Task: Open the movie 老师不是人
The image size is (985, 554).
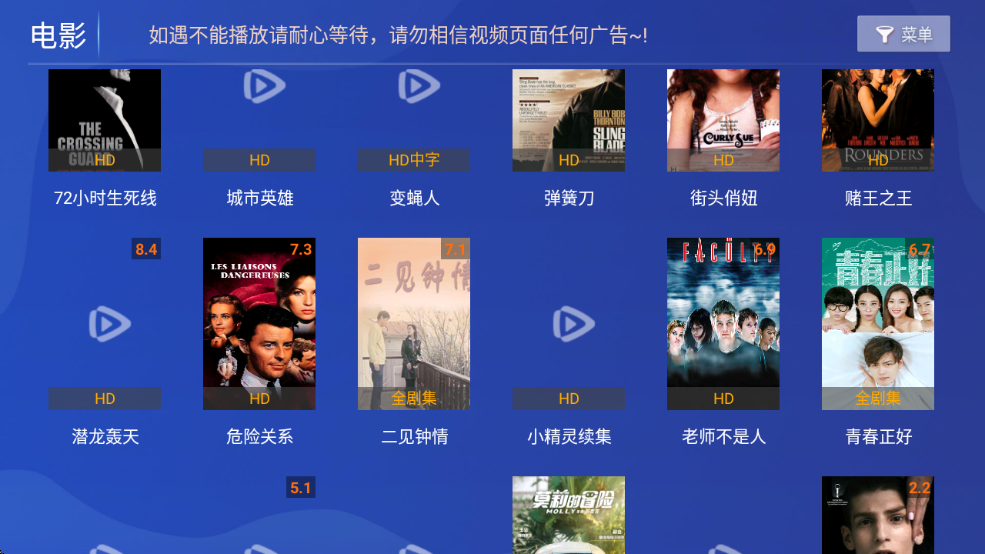Action: point(723,324)
